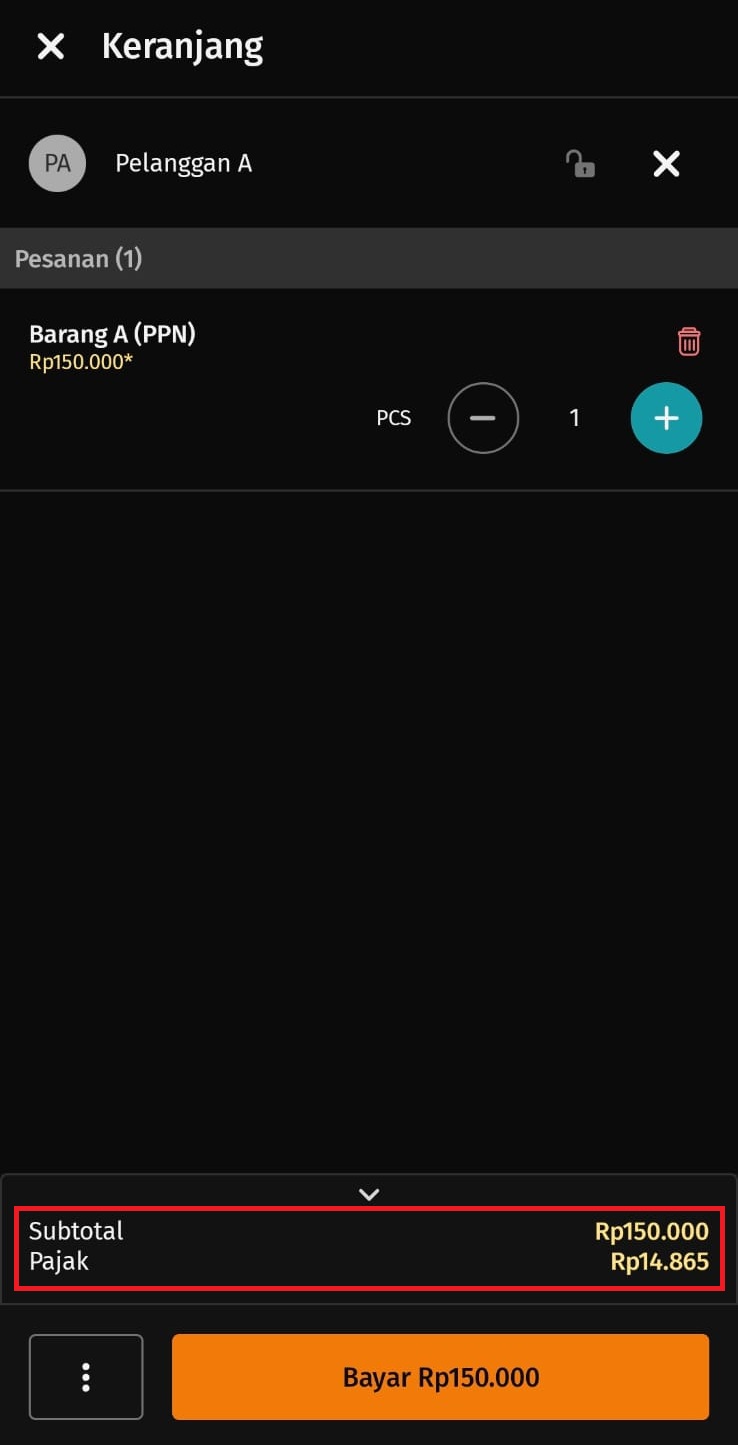This screenshot has width=738, height=1445.
Task: Open Pelanggan A customer details
Action: point(183,164)
